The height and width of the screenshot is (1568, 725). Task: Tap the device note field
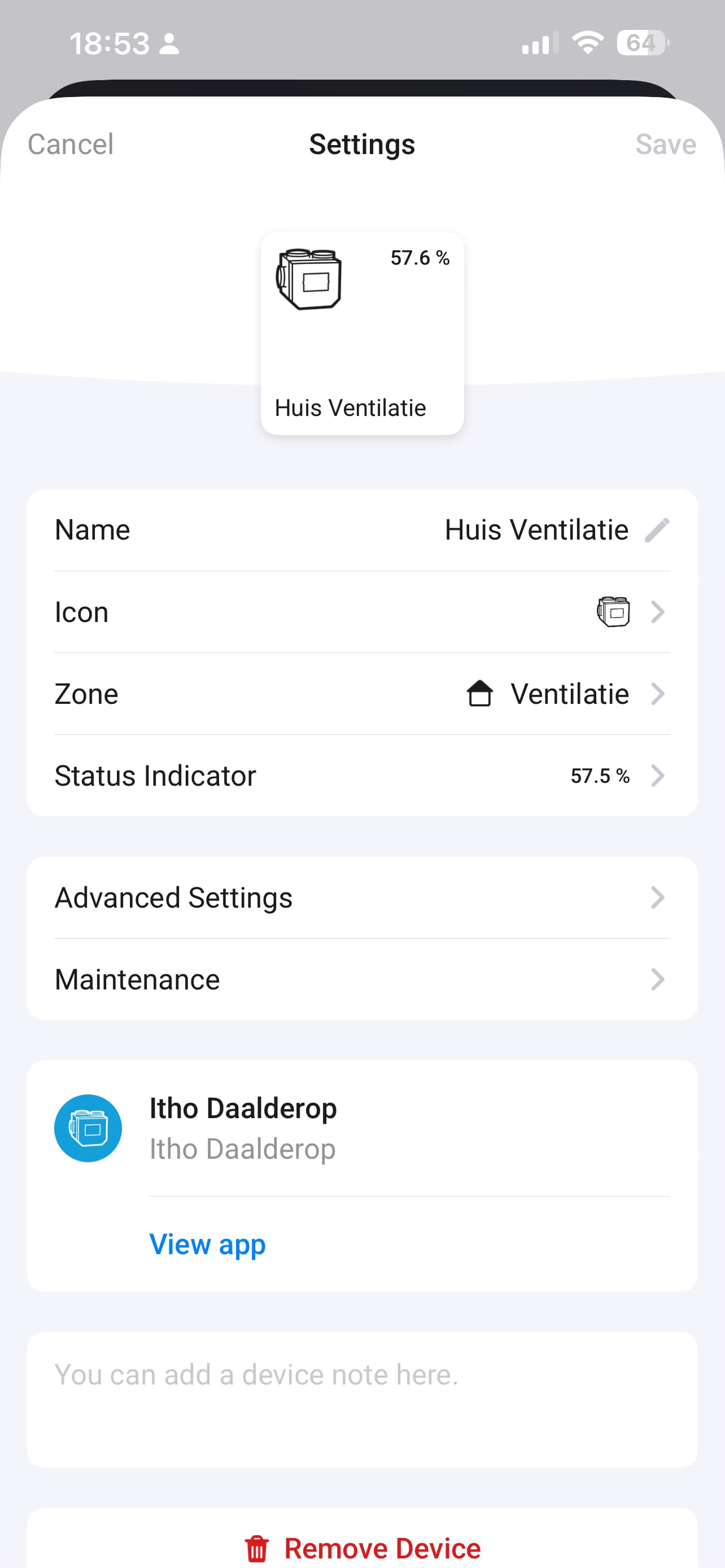point(362,1399)
